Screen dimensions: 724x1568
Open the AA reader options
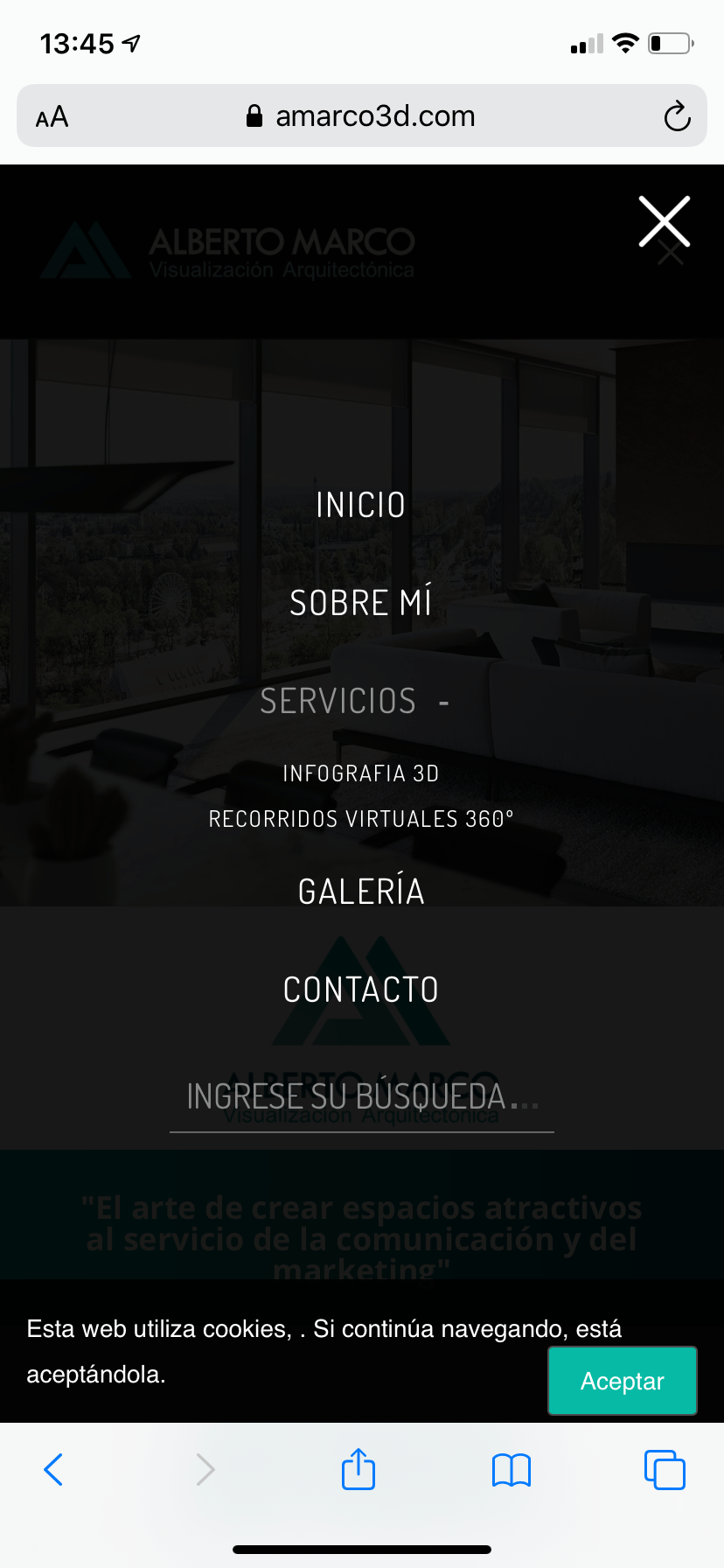coord(52,116)
